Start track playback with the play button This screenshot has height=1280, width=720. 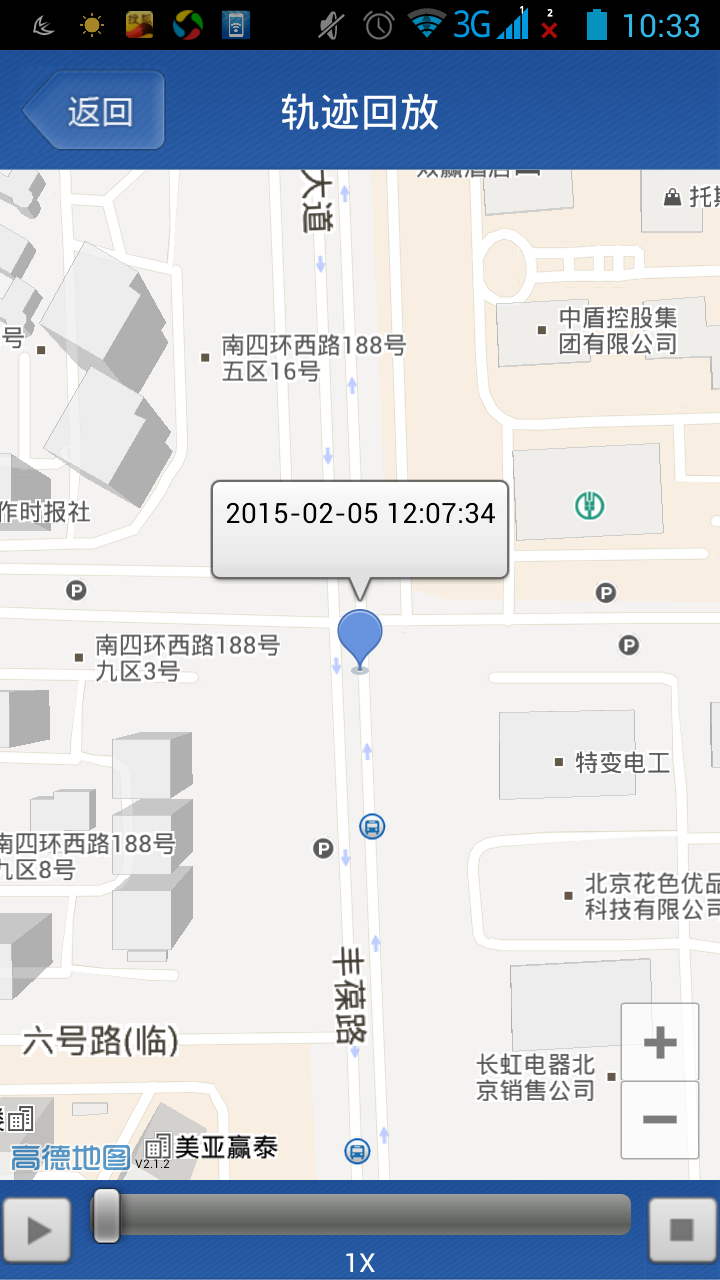(x=38, y=1230)
